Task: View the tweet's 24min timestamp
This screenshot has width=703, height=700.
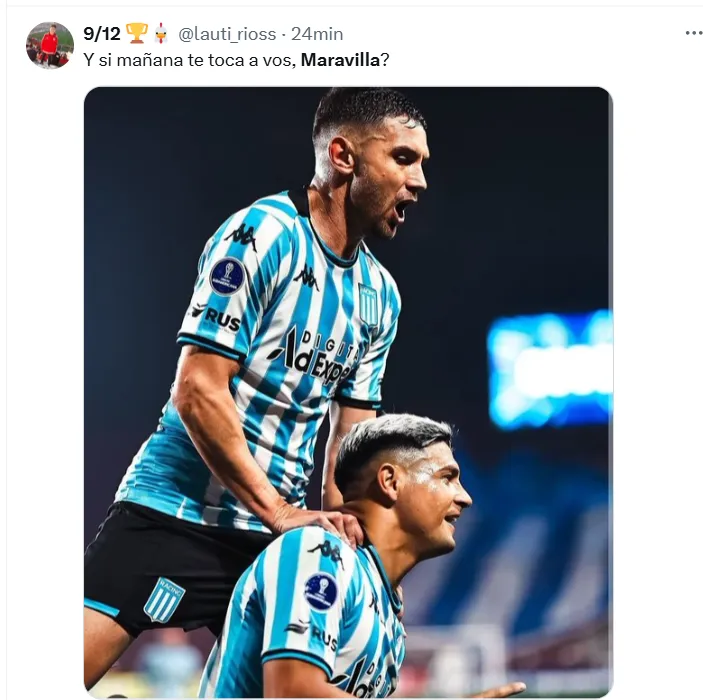Action: pyautogui.click(x=317, y=34)
